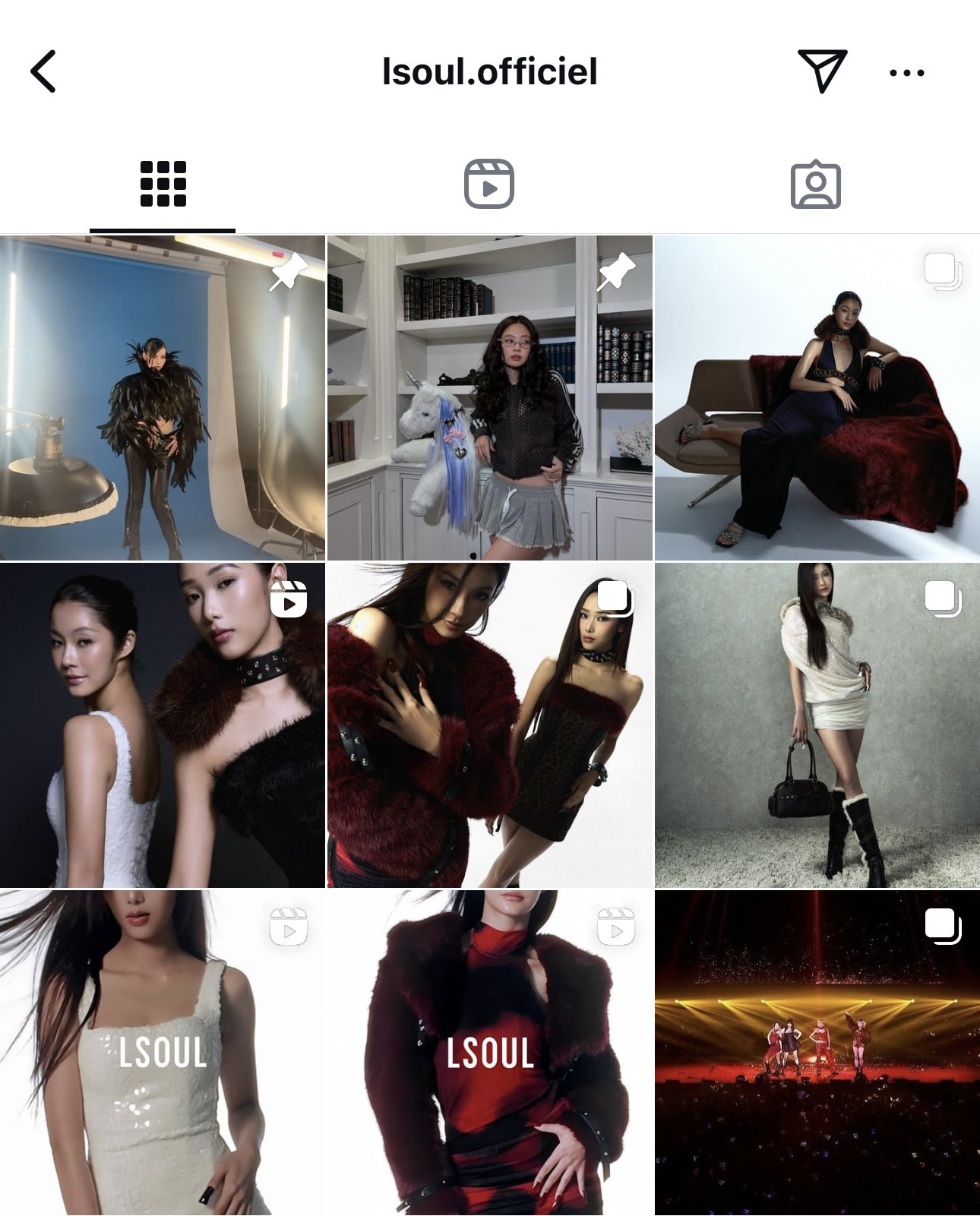
Task: Open post of woman holding black handbag
Action: [x=817, y=725]
